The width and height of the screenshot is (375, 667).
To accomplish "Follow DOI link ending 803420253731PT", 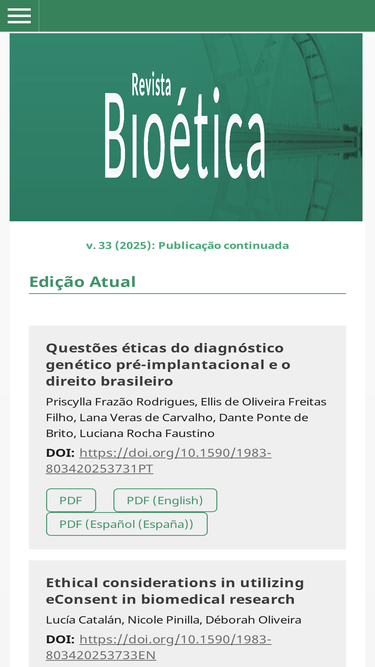I will tap(159, 461).
